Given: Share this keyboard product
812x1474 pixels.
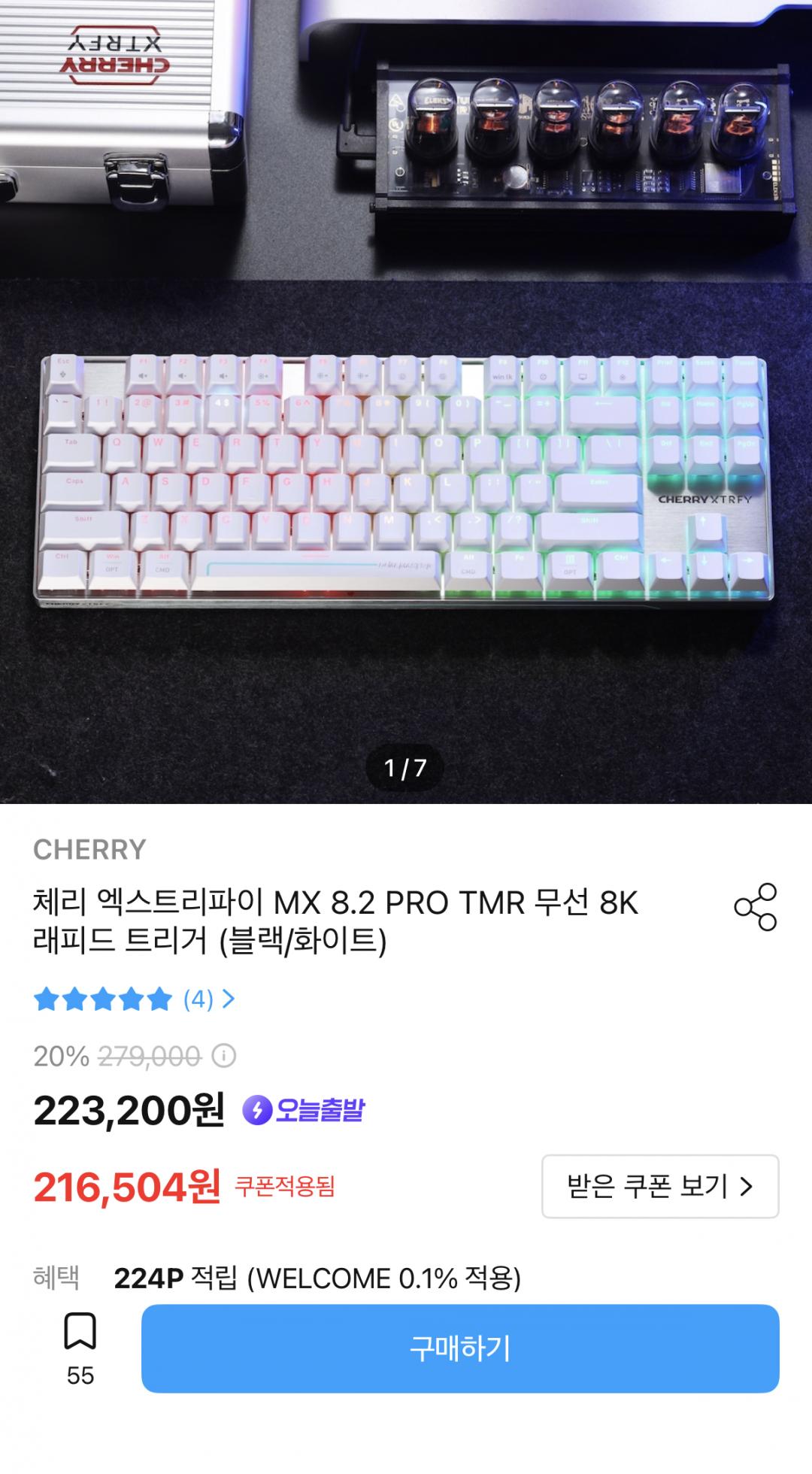Looking at the screenshot, I should coord(756,907).
